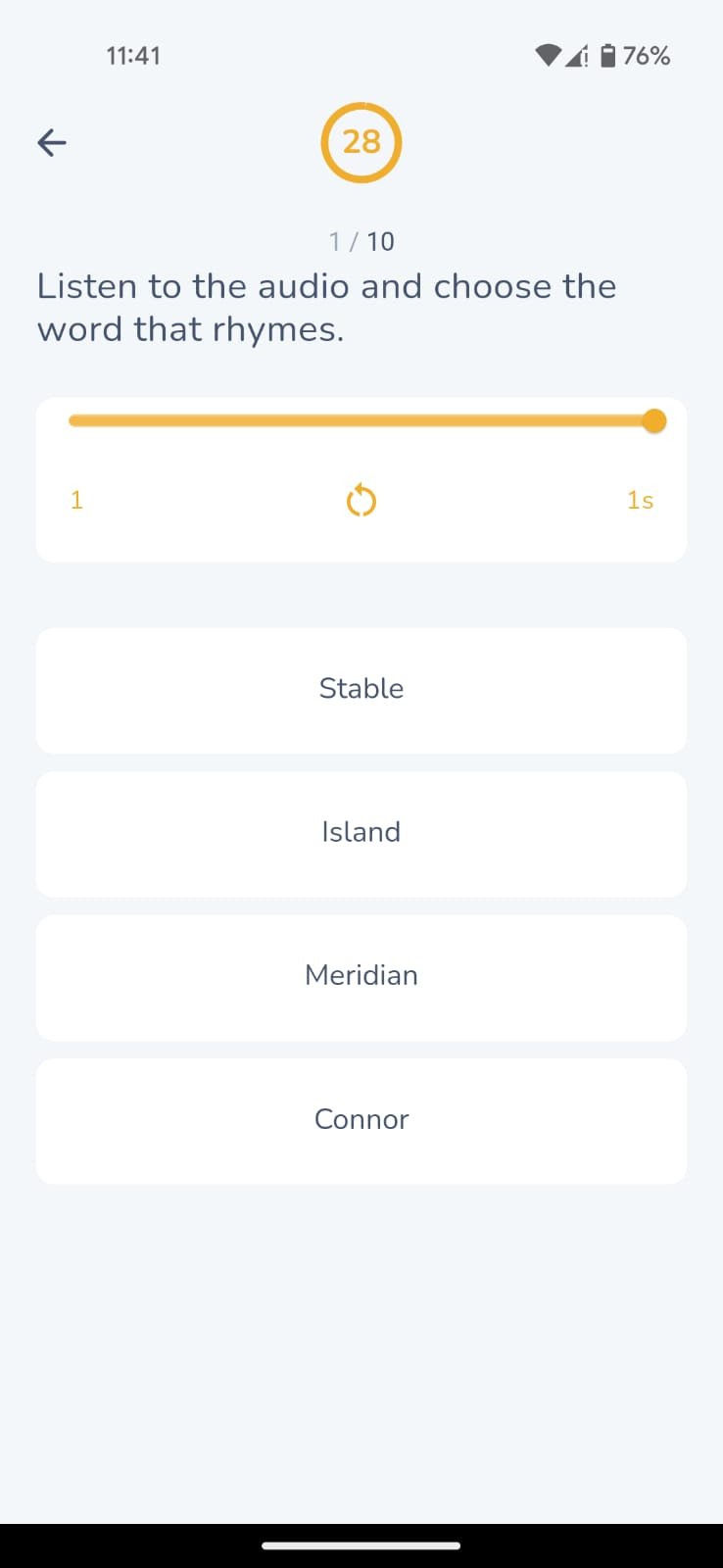723x1568 pixels.
Task: Click the circular timer showing 28
Action: (x=361, y=142)
